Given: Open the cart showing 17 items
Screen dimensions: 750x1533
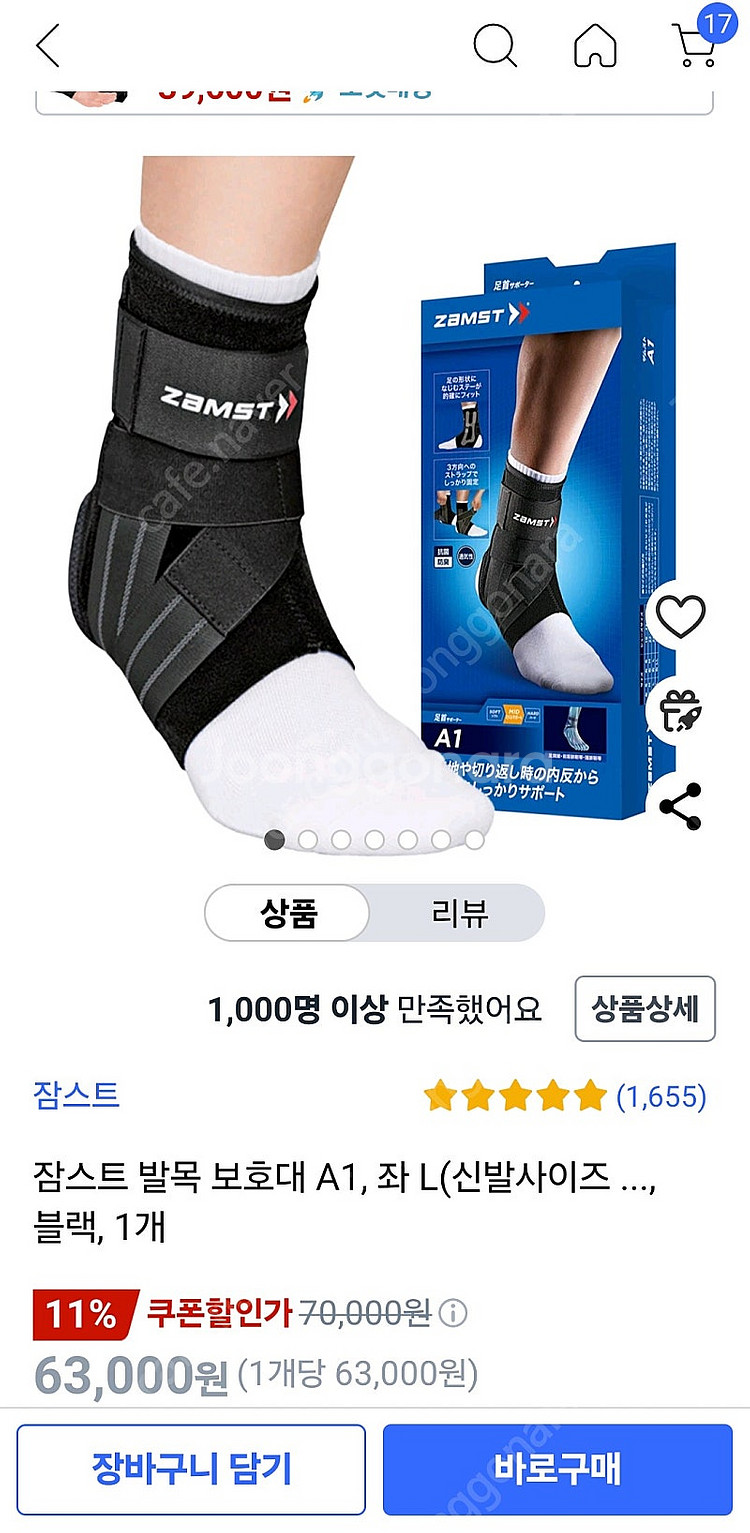Looking at the screenshot, I should [692, 45].
